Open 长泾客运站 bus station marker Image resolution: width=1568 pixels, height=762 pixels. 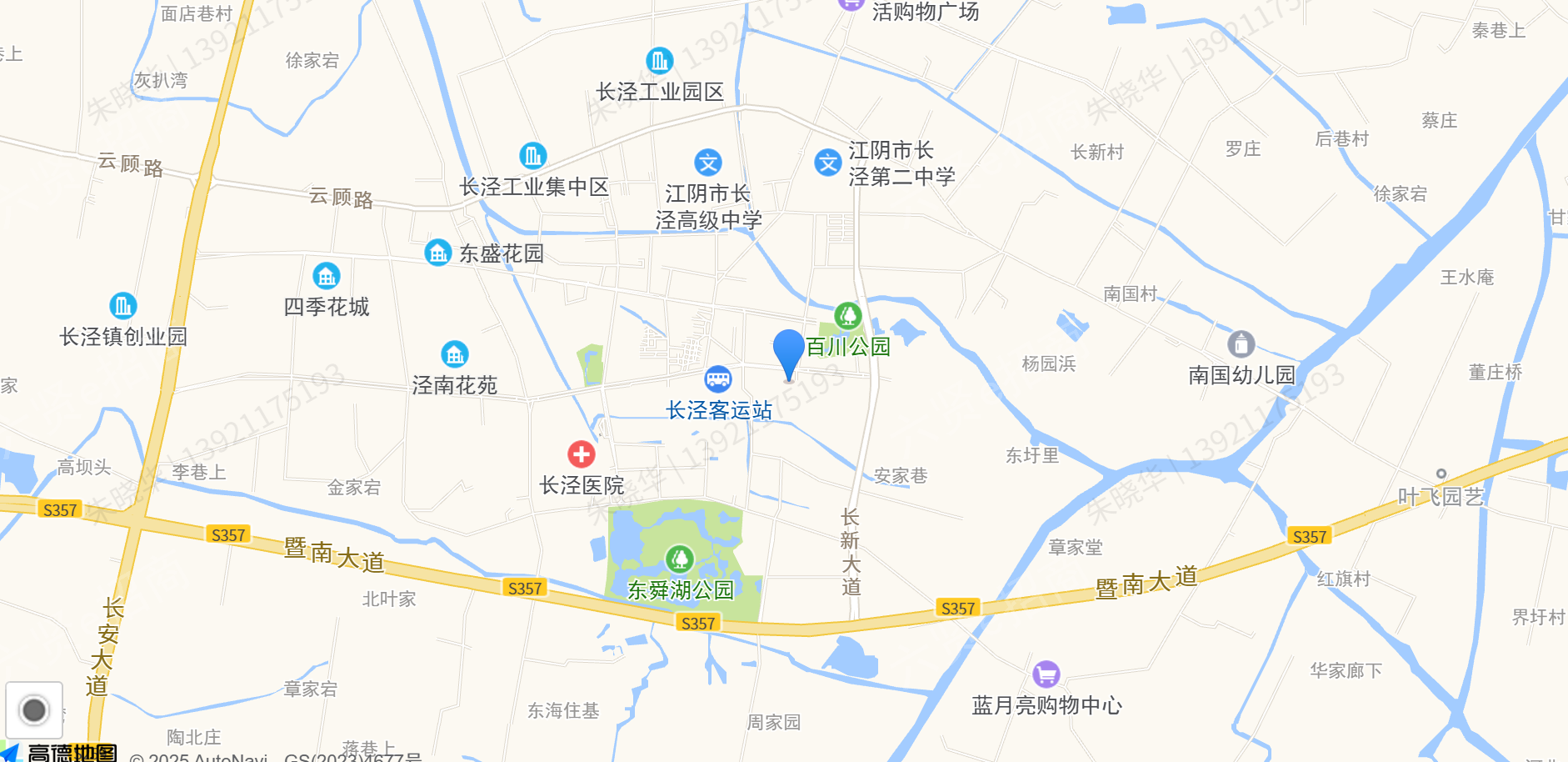click(717, 379)
